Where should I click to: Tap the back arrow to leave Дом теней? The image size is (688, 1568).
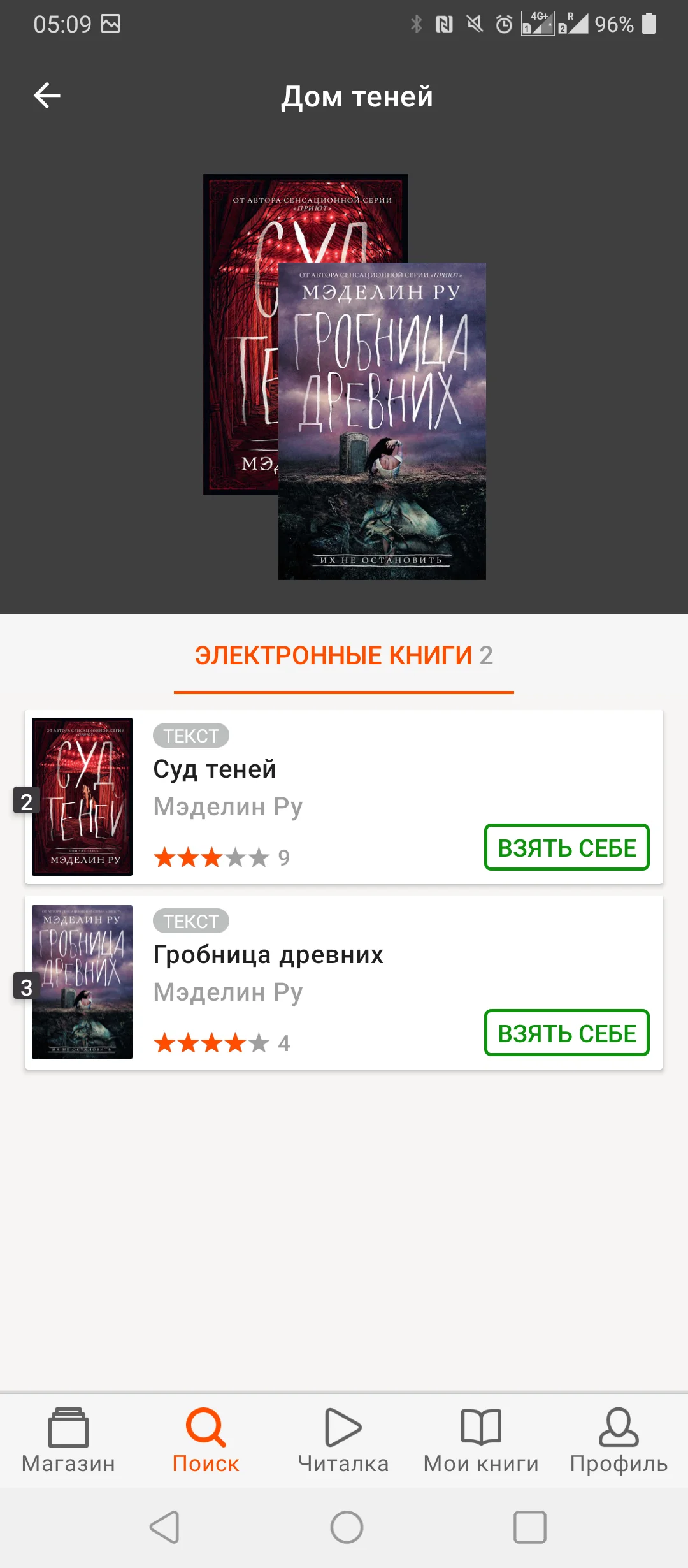pyautogui.click(x=47, y=96)
